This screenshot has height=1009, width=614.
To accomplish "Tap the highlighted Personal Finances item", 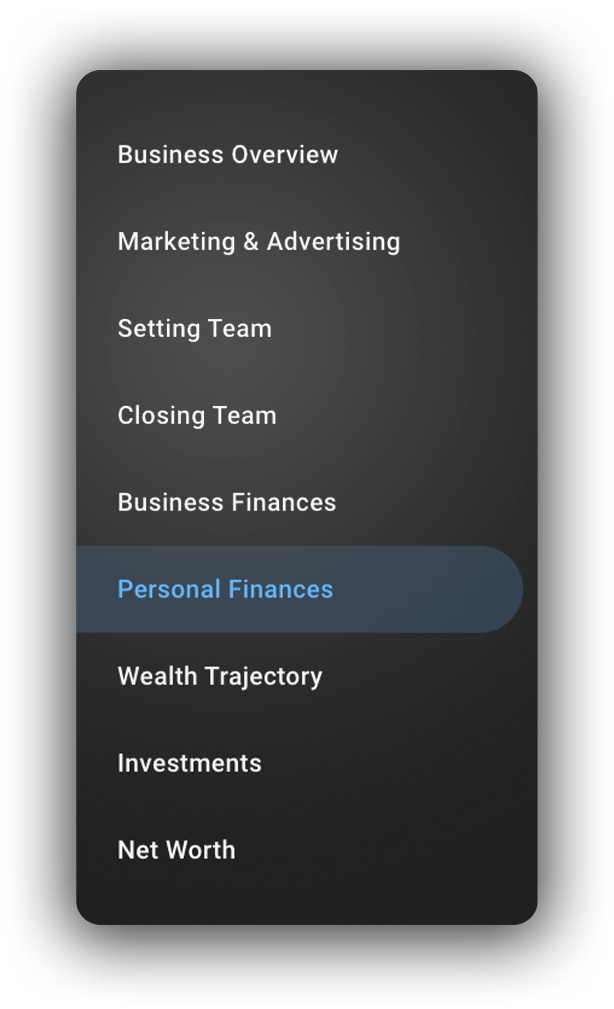I will [x=226, y=590].
